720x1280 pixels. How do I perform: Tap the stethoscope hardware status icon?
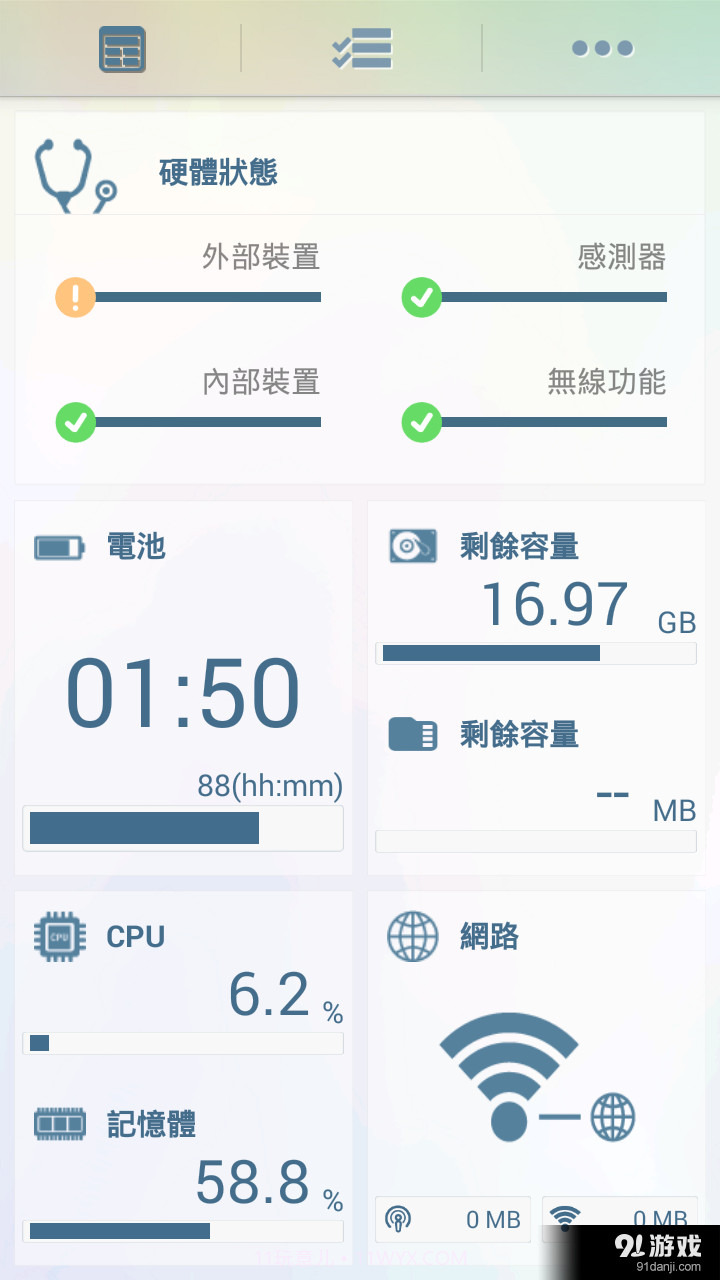click(x=75, y=168)
